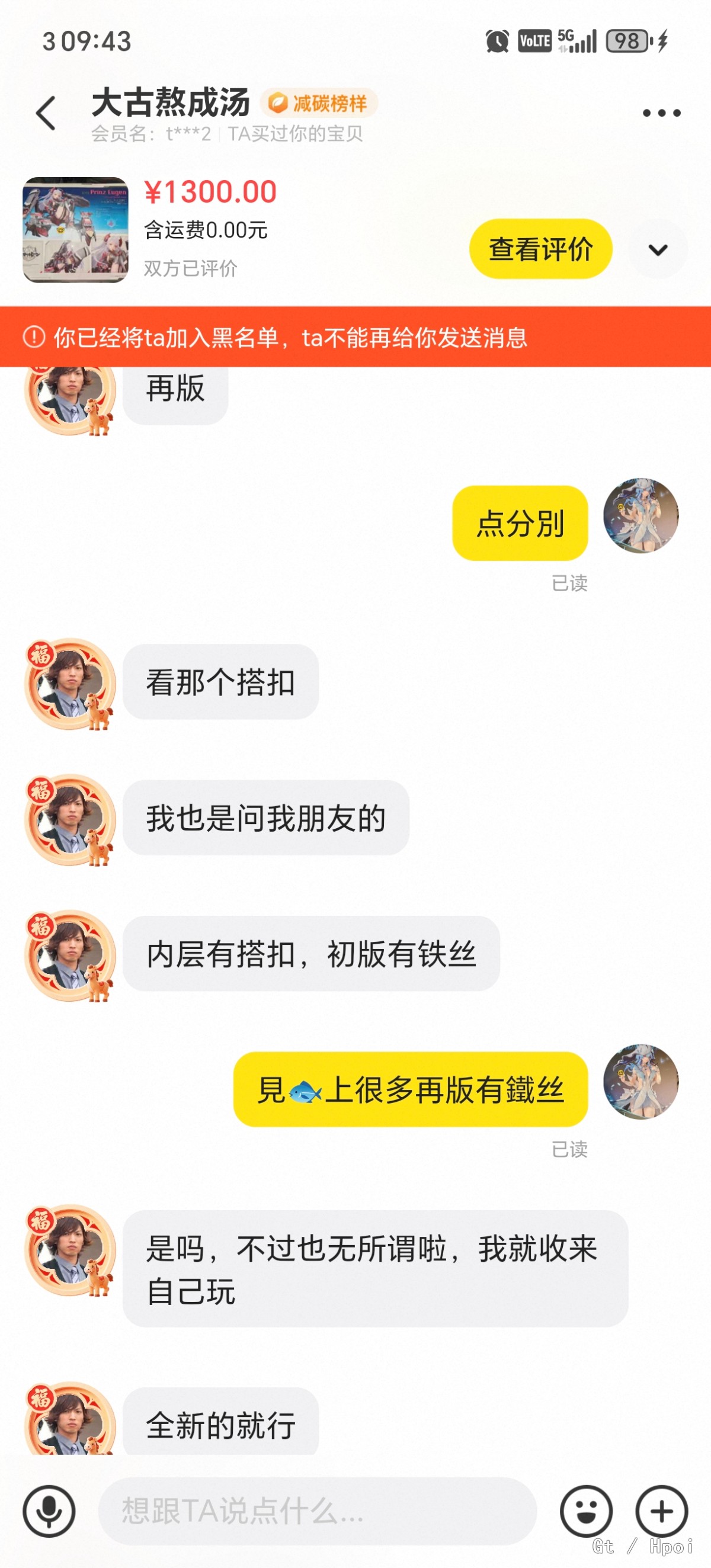Switch to voice input microphone

click(x=49, y=1511)
